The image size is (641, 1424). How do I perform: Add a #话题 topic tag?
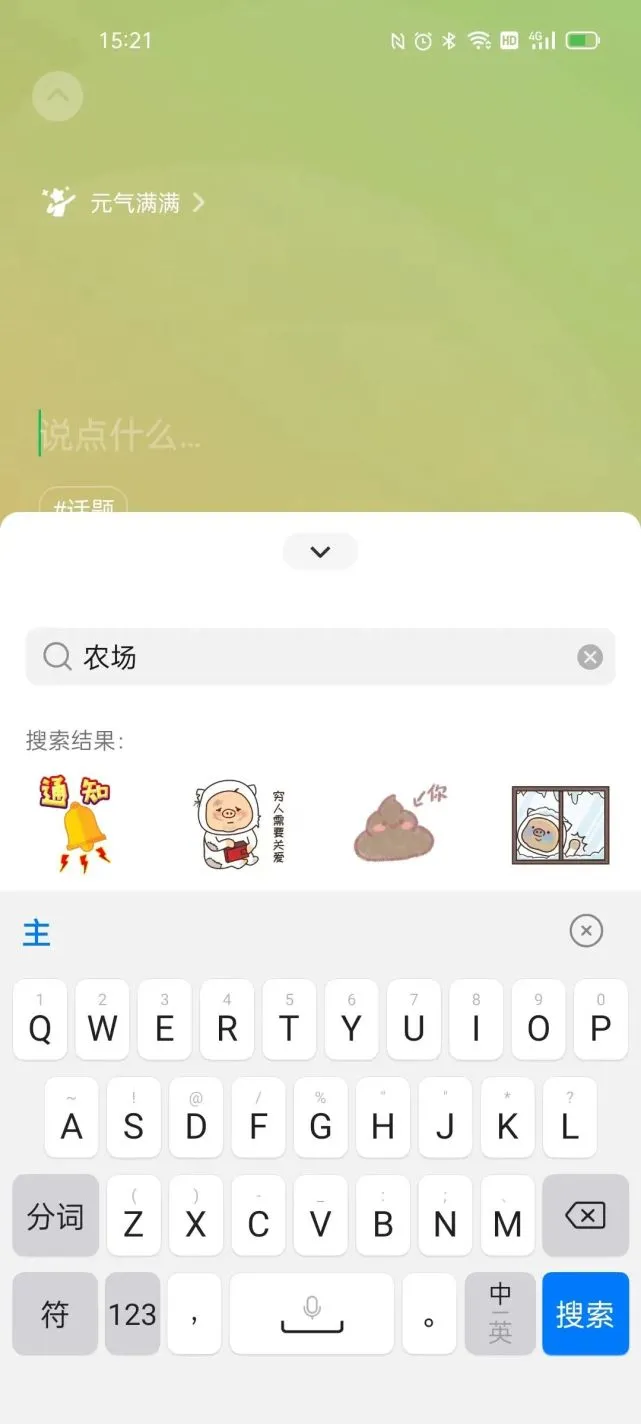pyautogui.click(x=84, y=503)
